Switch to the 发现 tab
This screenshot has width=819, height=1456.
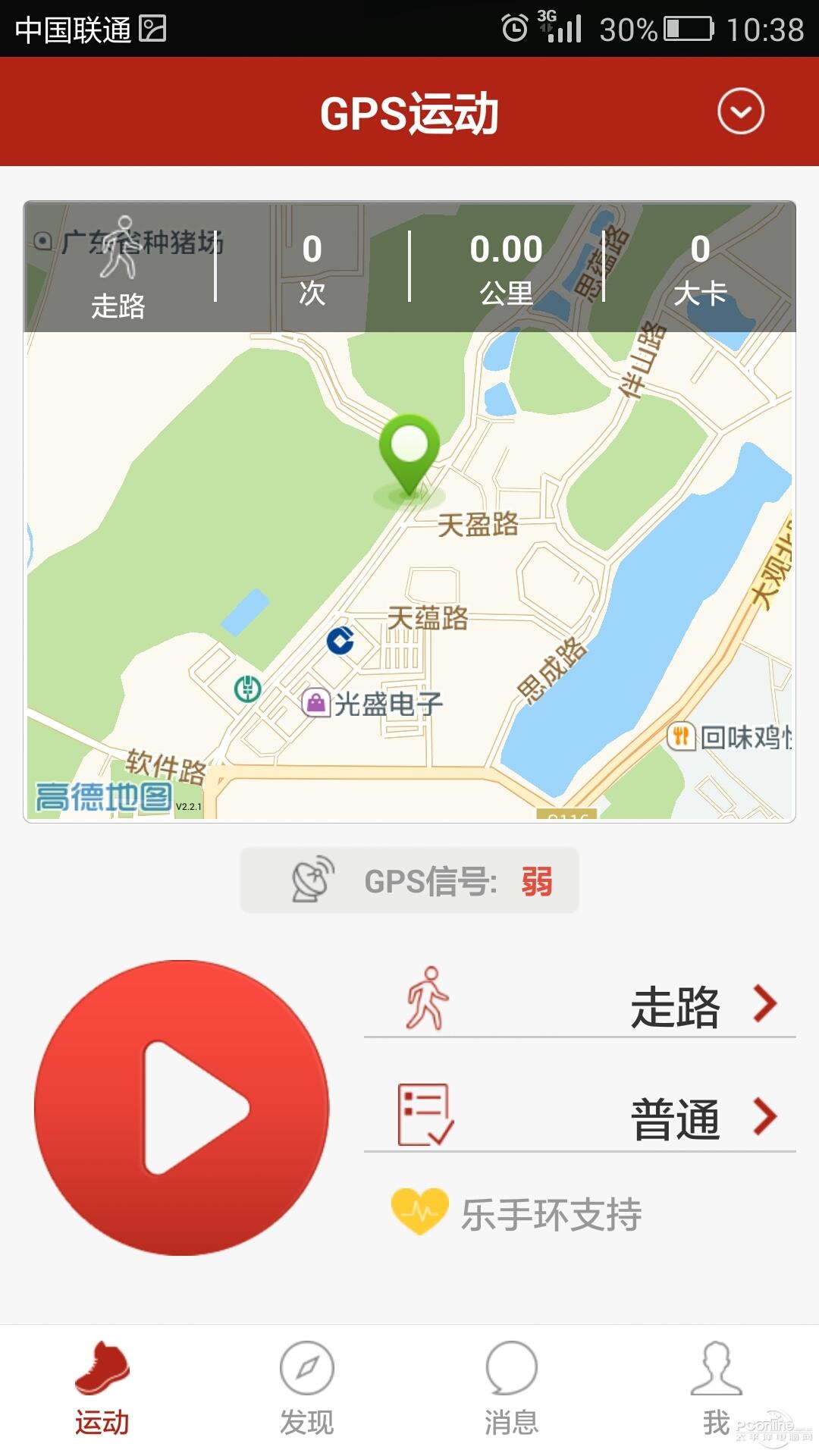(307, 1389)
